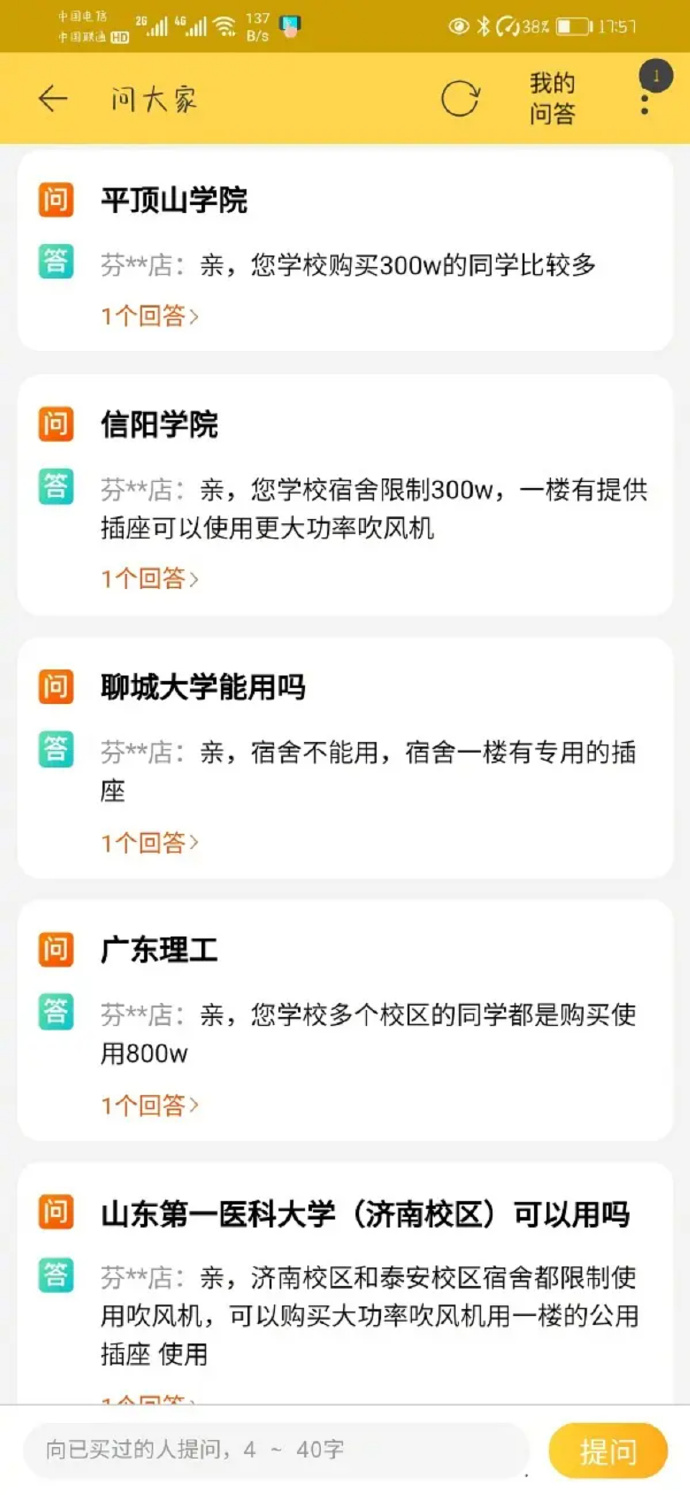Open 我的问答
The width and height of the screenshot is (690, 1495).
coord(552,98)
